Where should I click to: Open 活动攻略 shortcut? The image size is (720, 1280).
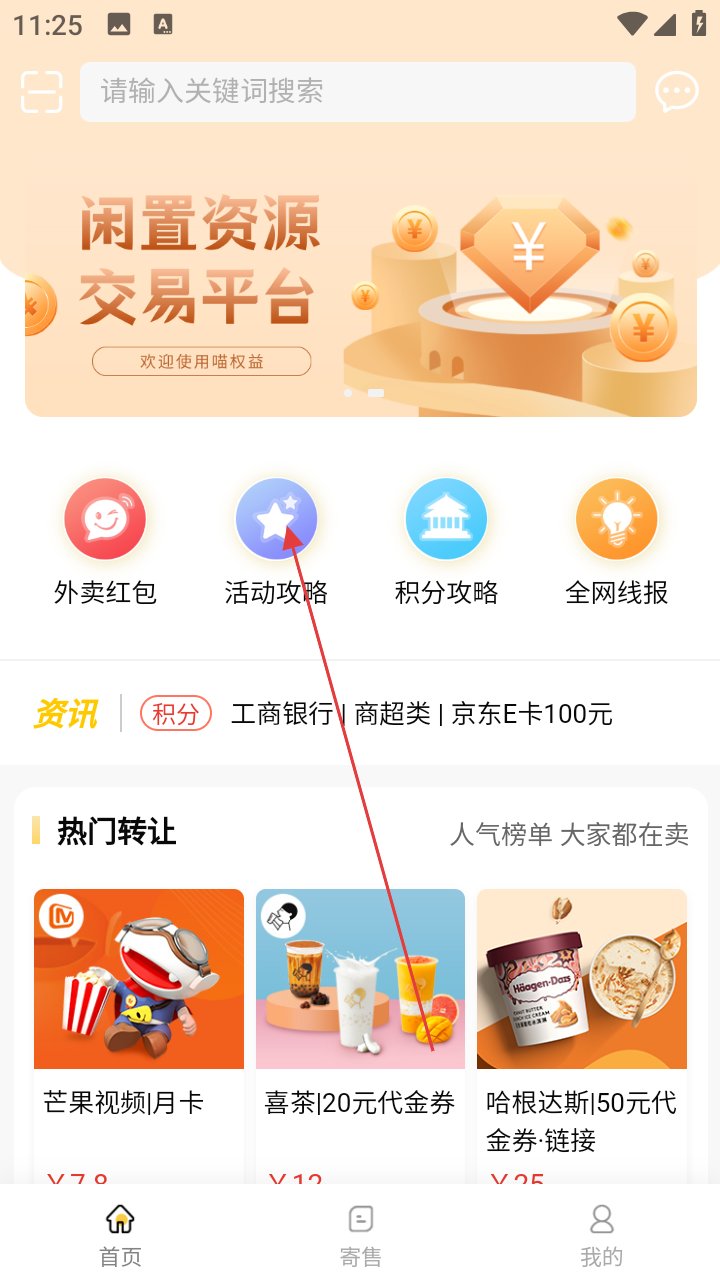(x=276, y=542)
